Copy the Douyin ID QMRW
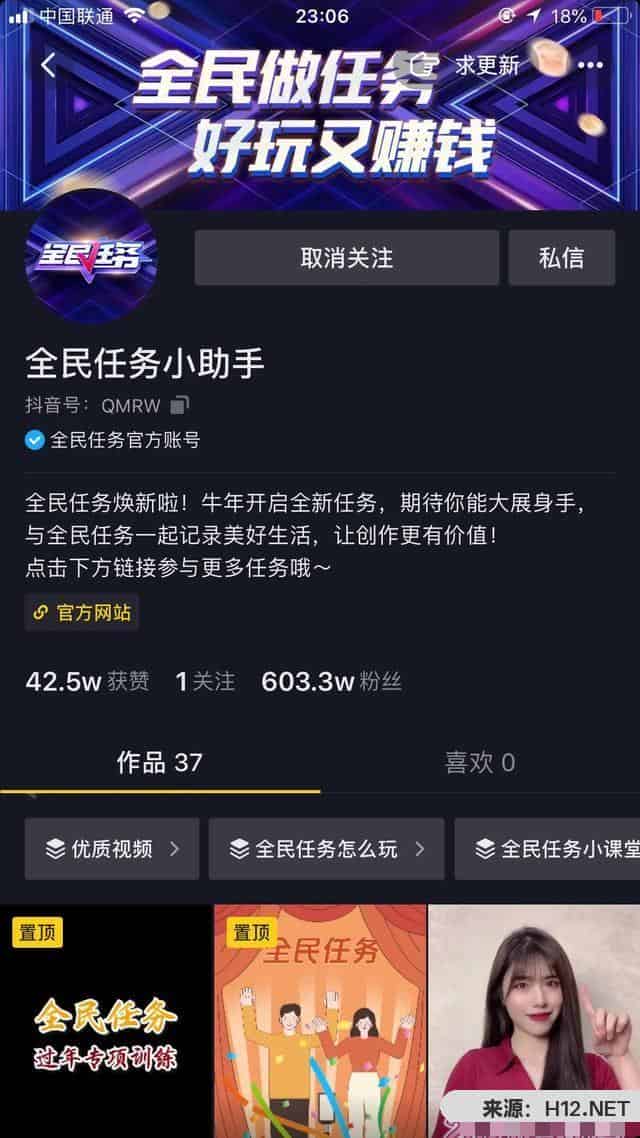The height and width of the screenshot is (1138, 640). pos(179,405)
